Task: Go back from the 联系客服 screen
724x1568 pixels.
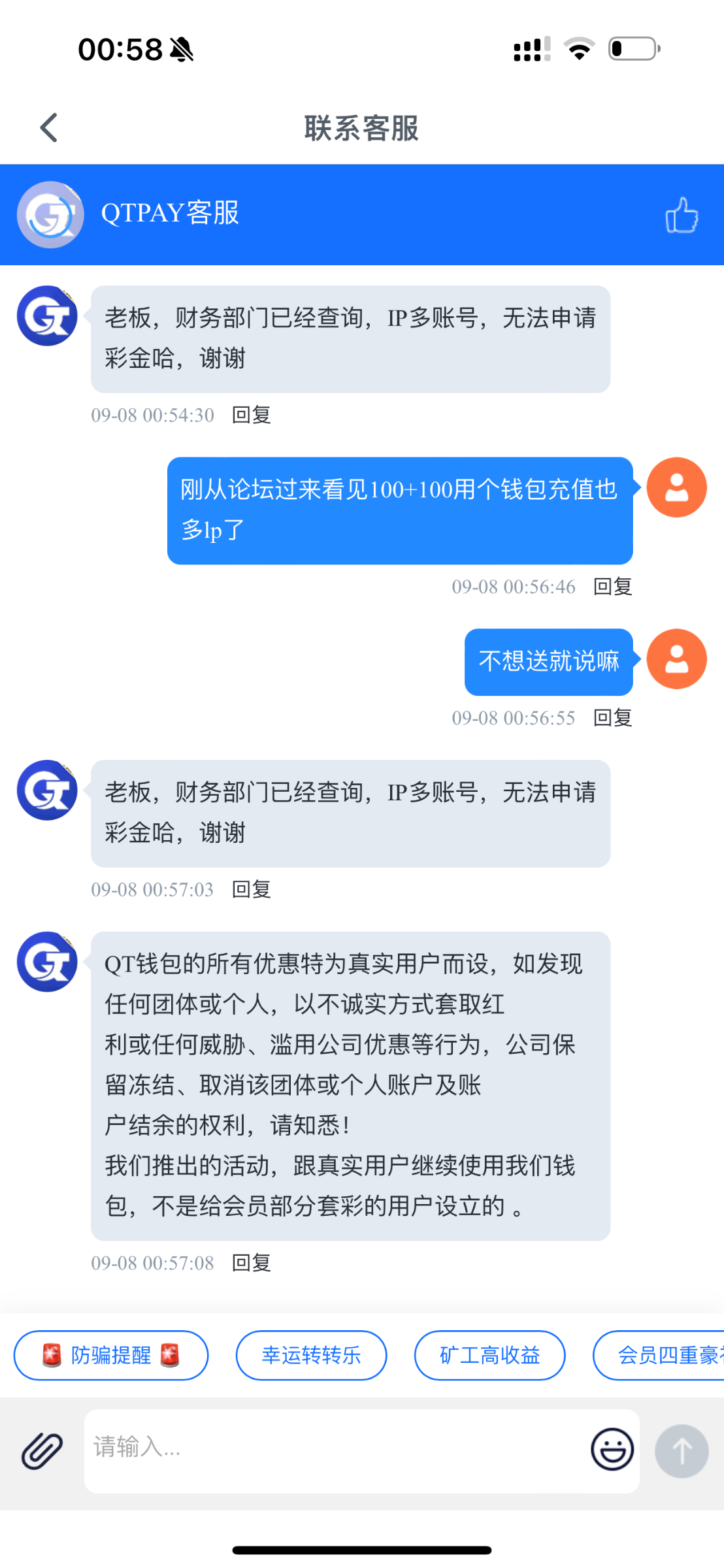Action: 49,127
